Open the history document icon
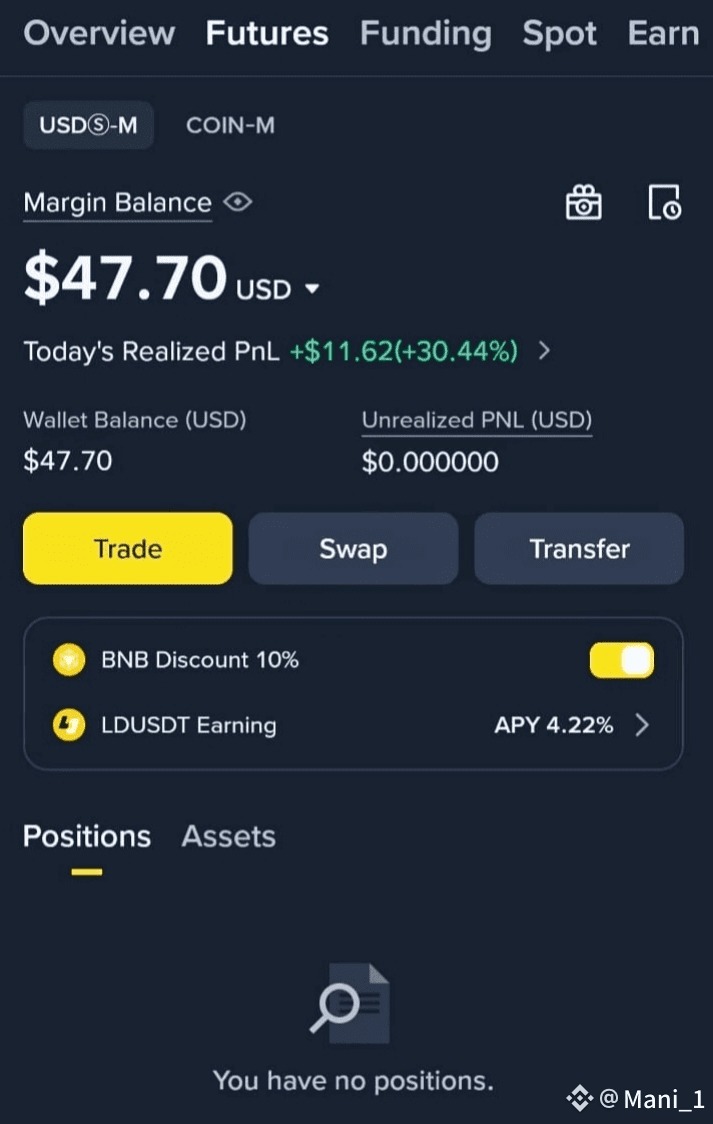 click(665, 202)
